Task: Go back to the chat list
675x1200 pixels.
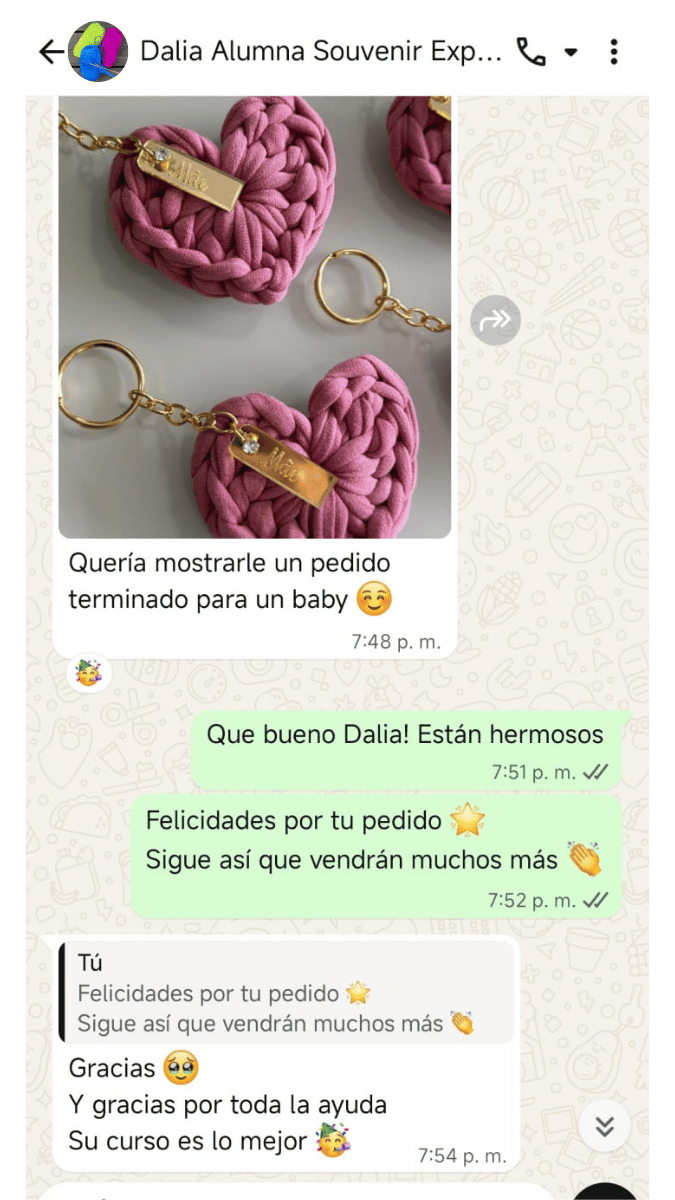Action: click(49, 52)
